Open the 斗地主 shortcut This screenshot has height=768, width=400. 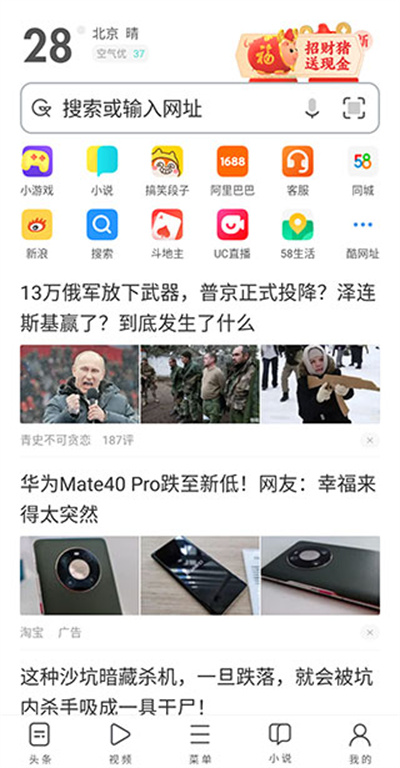tap(167, 234)
